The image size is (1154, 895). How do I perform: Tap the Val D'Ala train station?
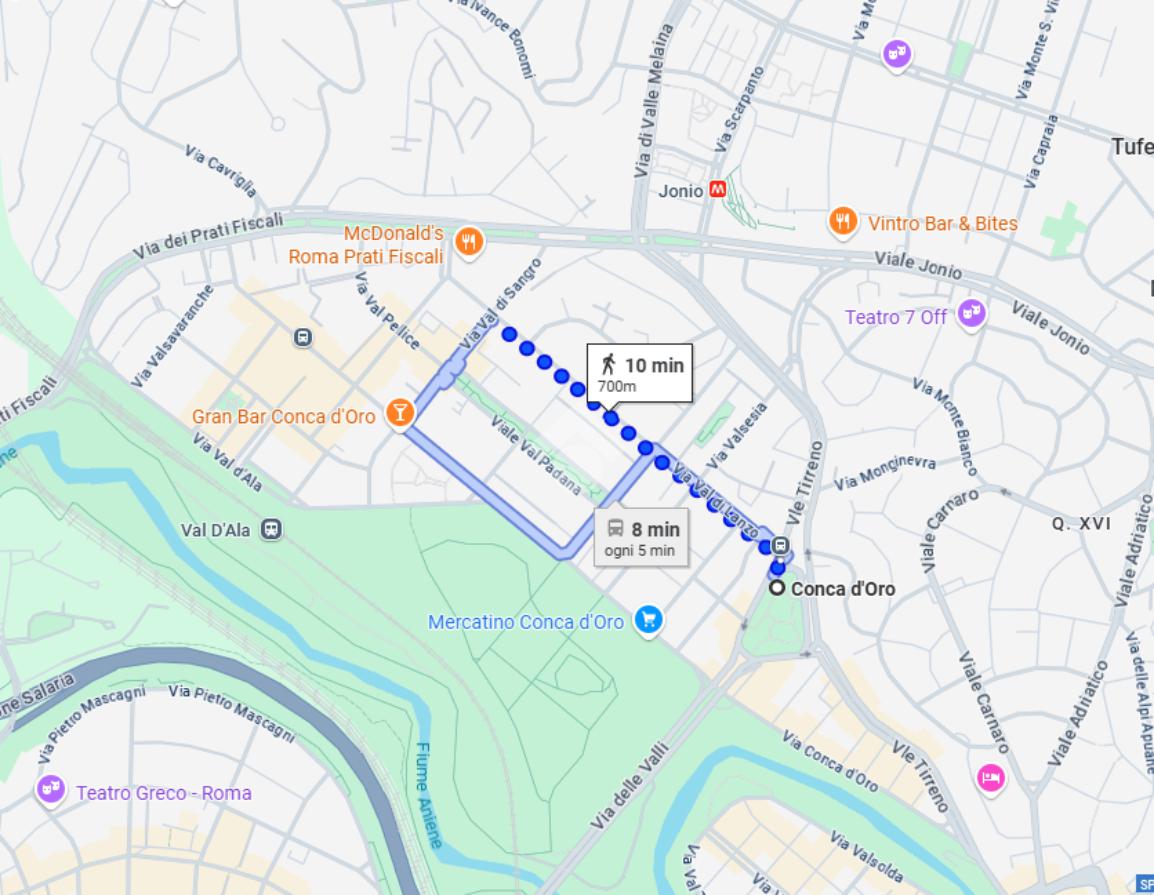pos(270,529)
